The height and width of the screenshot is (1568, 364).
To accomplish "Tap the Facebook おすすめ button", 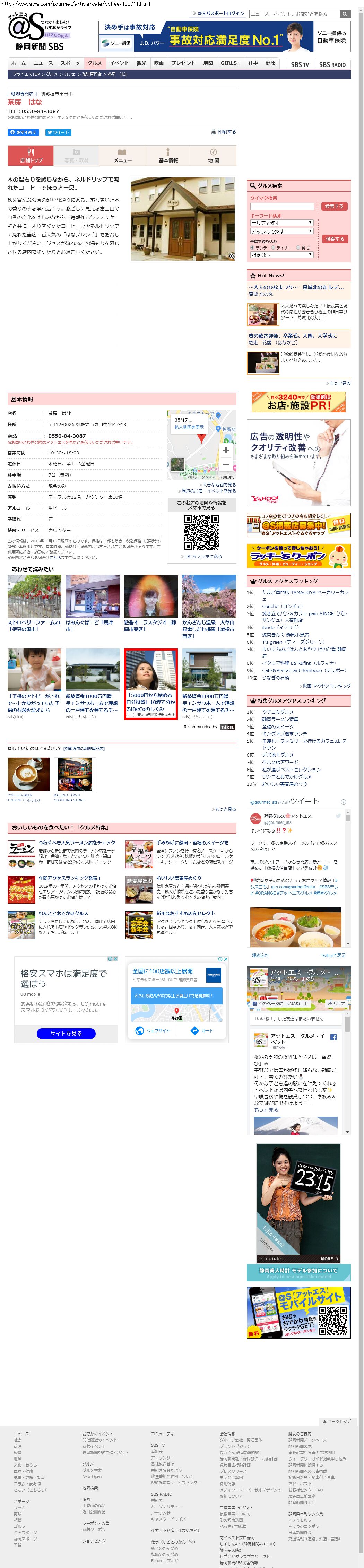I will point(23,132).
